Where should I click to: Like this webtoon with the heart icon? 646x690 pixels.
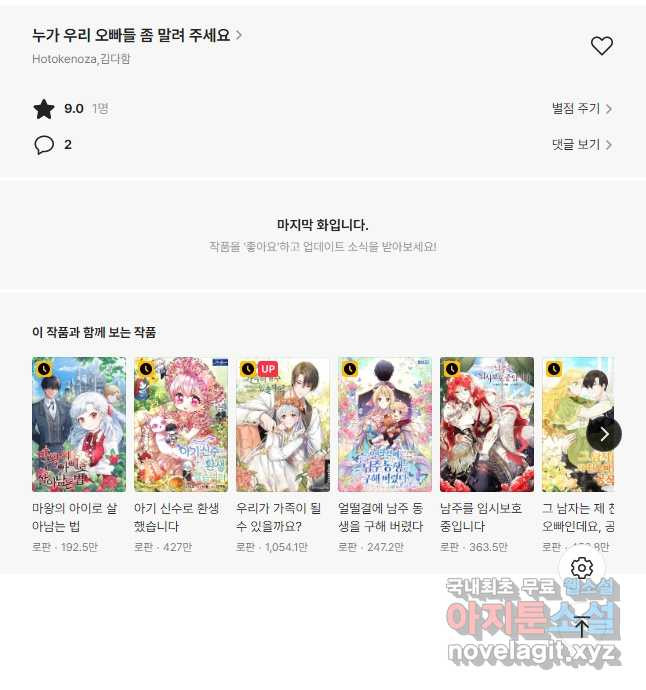pyautogui.click(x=601, y=46)
